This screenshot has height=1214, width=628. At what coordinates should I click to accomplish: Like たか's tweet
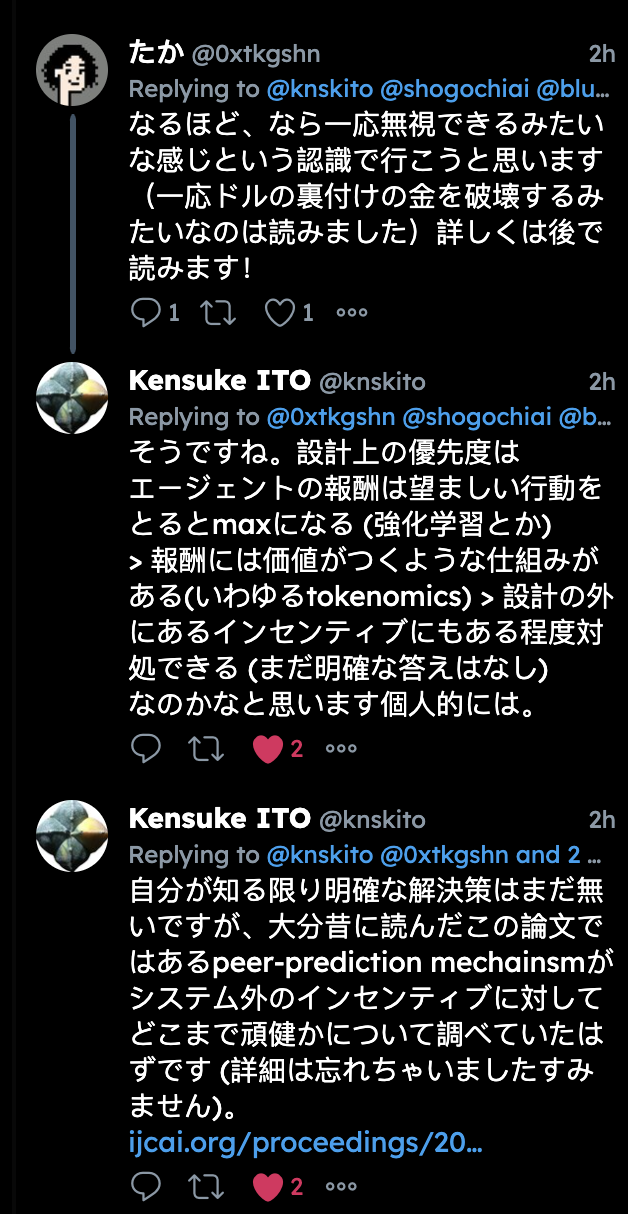279,313
